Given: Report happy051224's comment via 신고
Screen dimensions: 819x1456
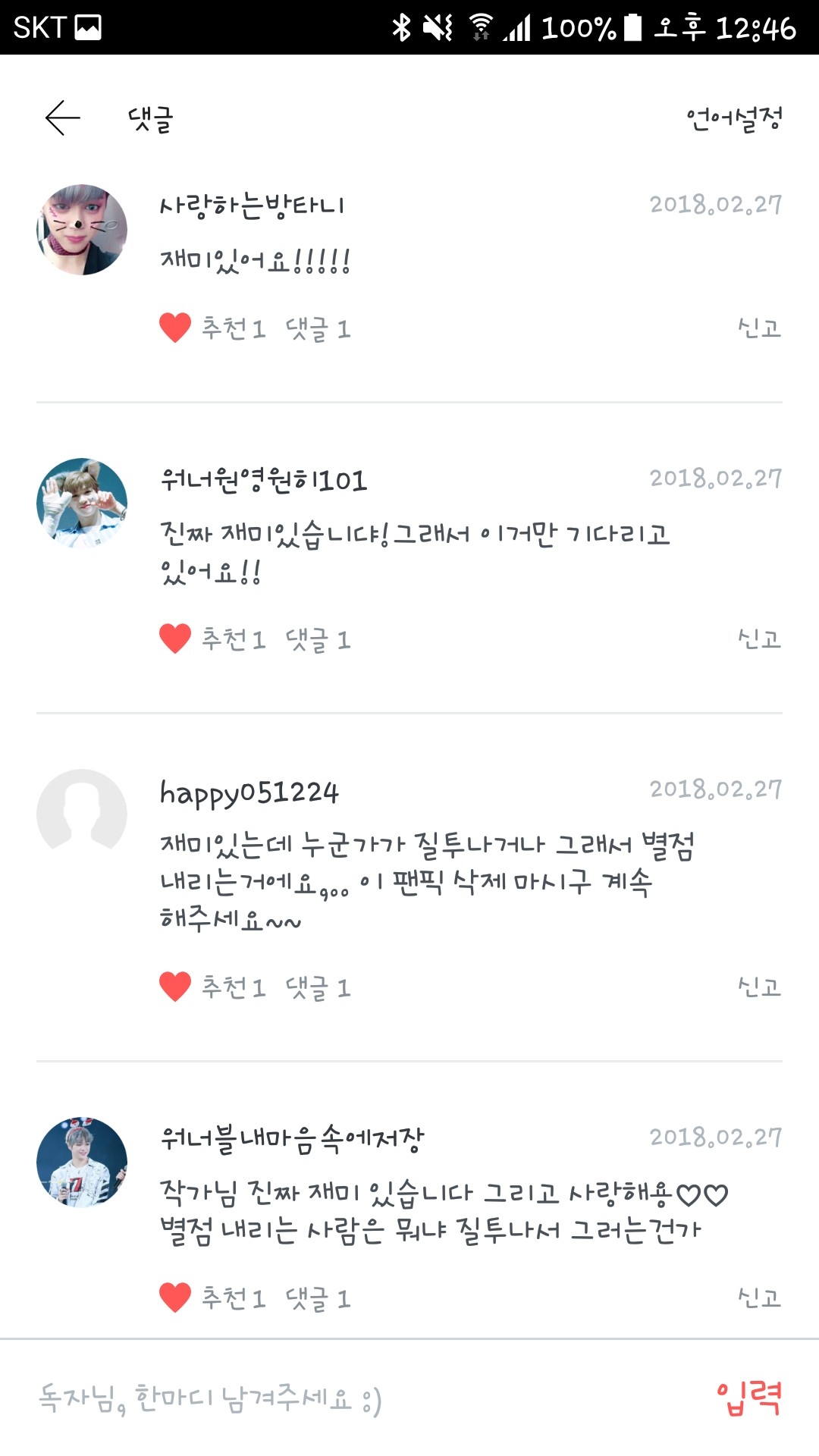Looking at the screenshot, I should [x=759, y=987].
